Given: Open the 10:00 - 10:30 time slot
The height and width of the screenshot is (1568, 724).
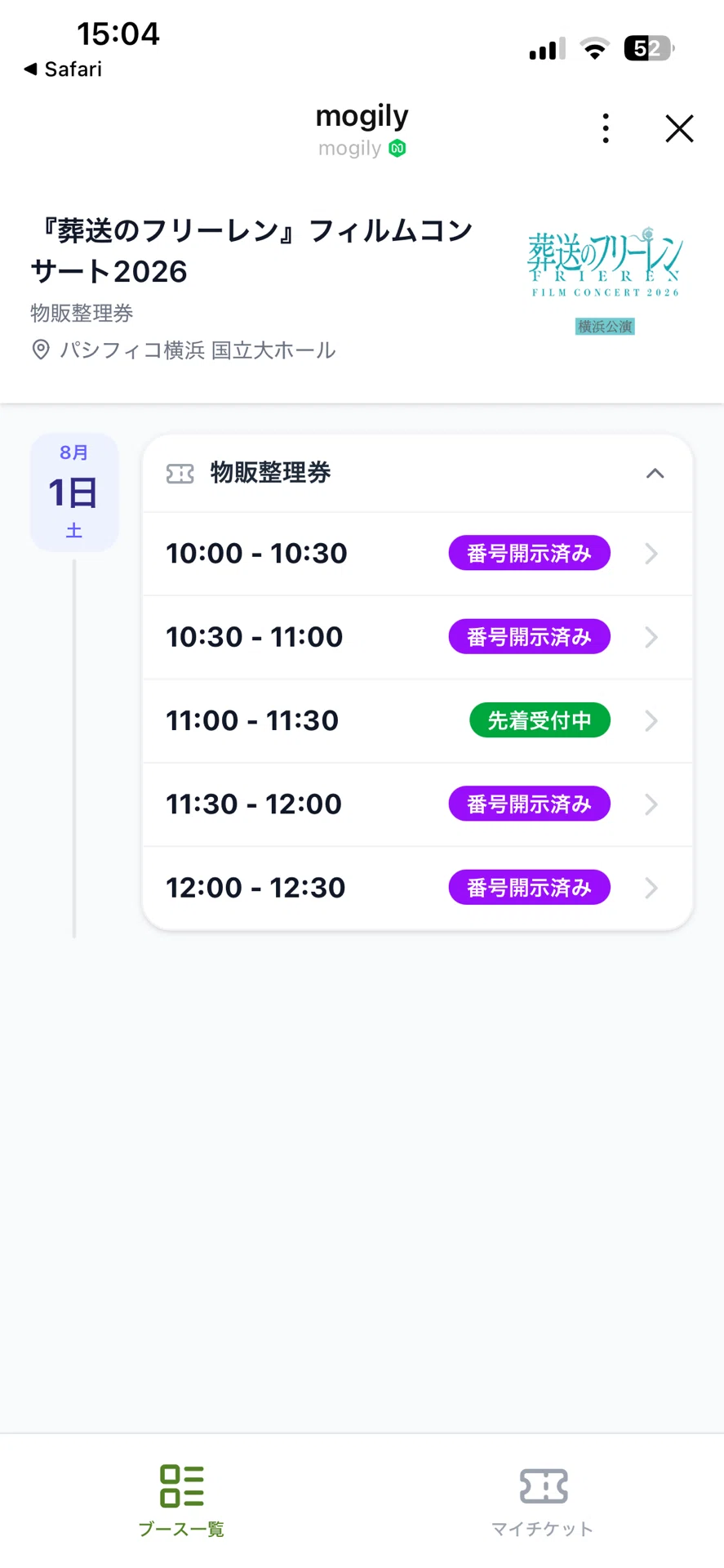Looking at the screenshot, I should [417, 554].
